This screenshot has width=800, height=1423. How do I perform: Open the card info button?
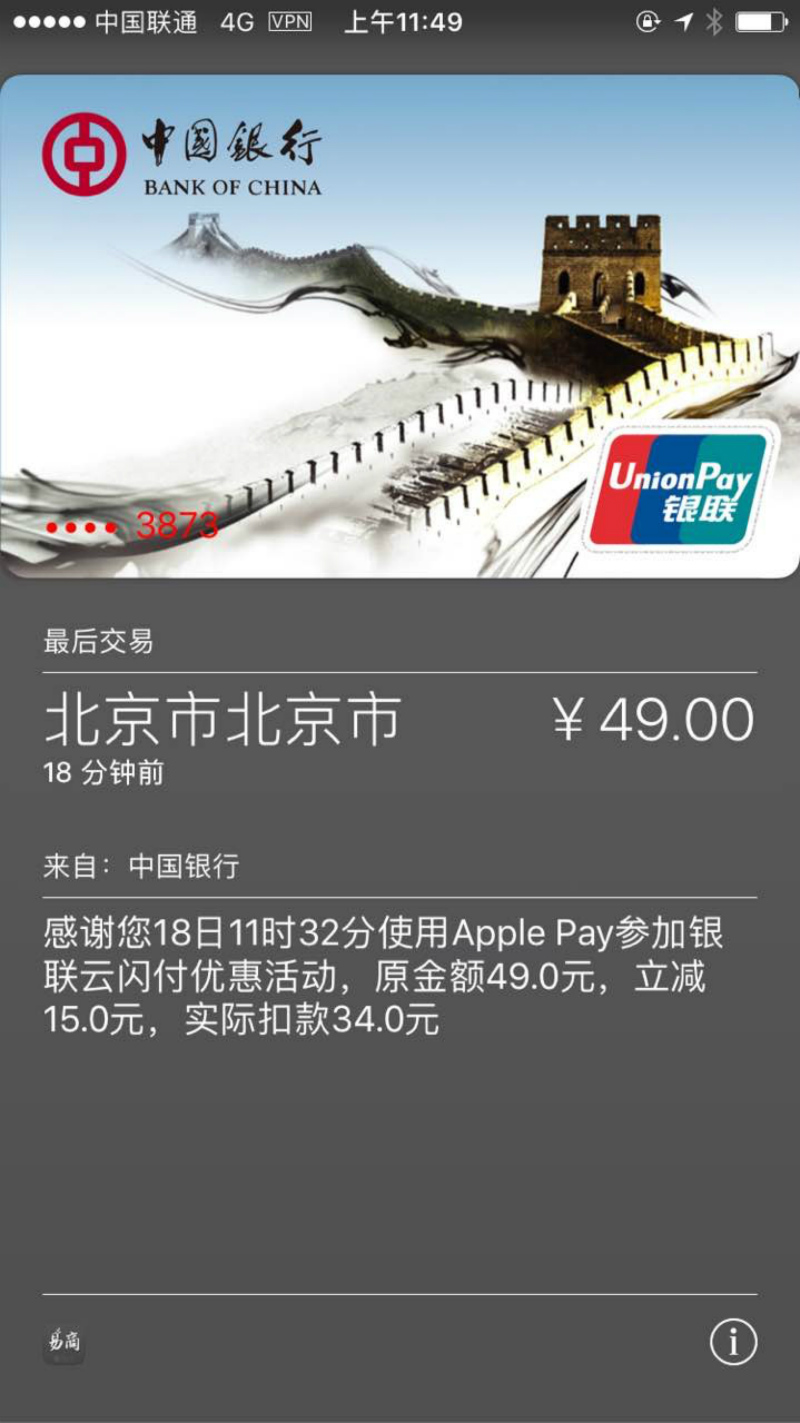pos(733,1342)
